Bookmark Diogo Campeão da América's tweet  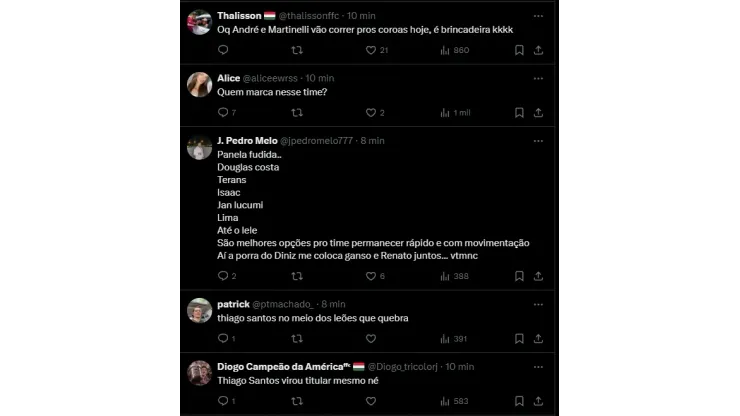tap(519, 401)
